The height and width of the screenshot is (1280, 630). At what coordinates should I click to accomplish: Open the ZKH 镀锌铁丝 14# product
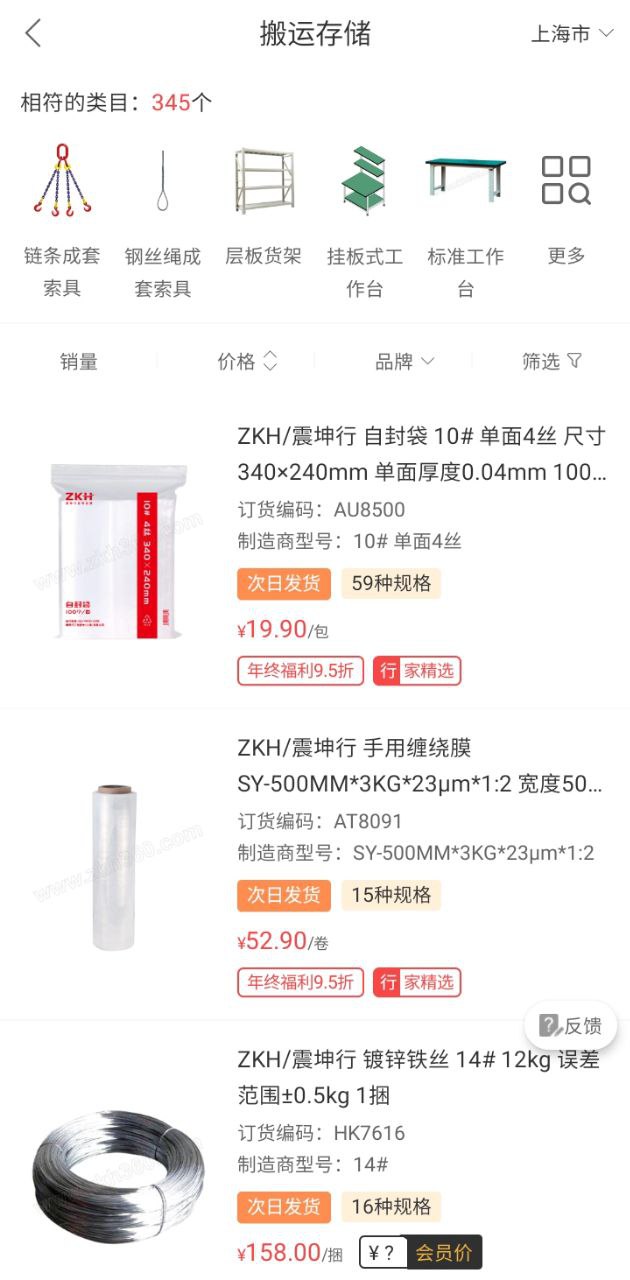pyautogui.click(x=418, y=1077)
